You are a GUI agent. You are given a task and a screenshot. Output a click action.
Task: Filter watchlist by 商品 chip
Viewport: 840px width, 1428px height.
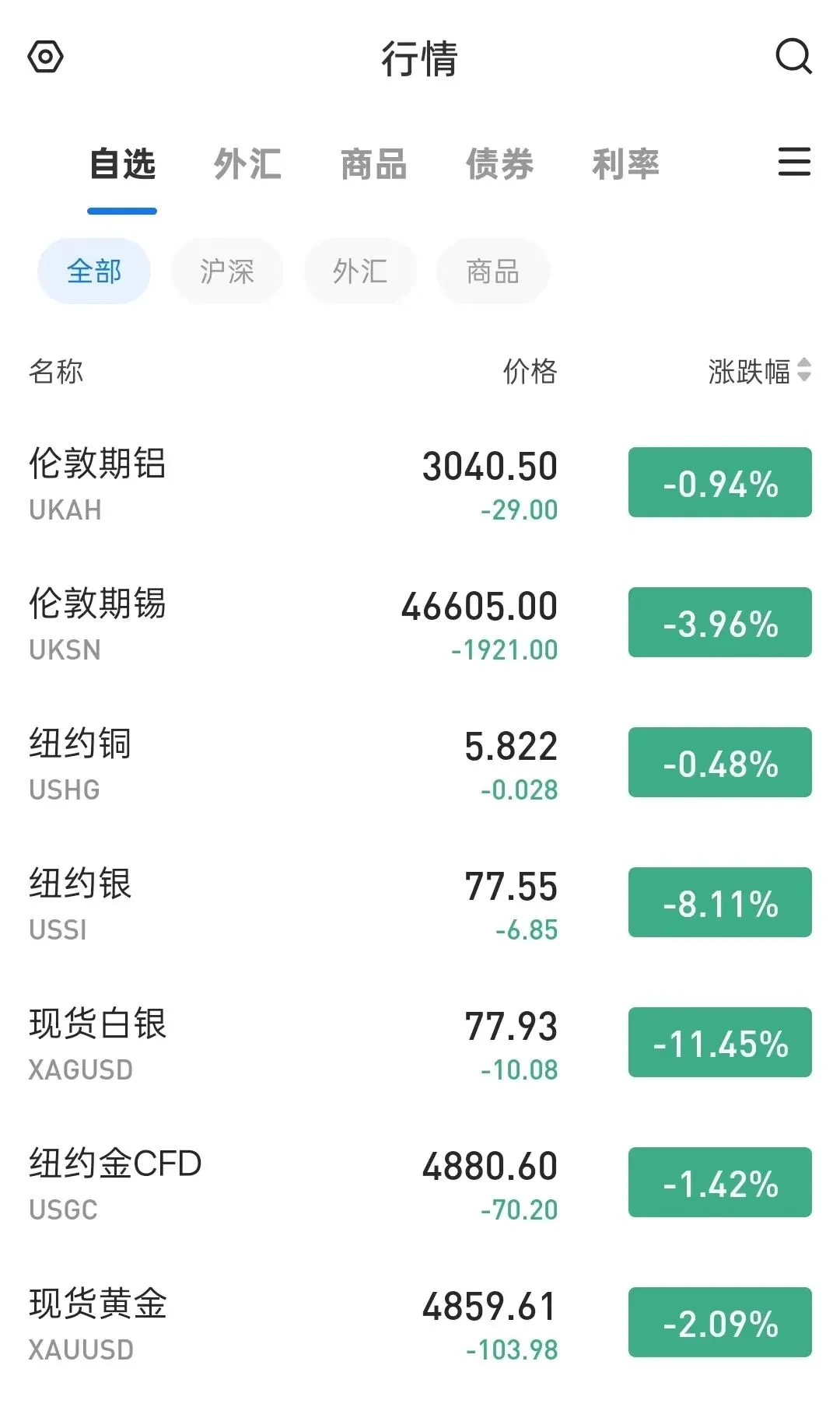(493, 271)
